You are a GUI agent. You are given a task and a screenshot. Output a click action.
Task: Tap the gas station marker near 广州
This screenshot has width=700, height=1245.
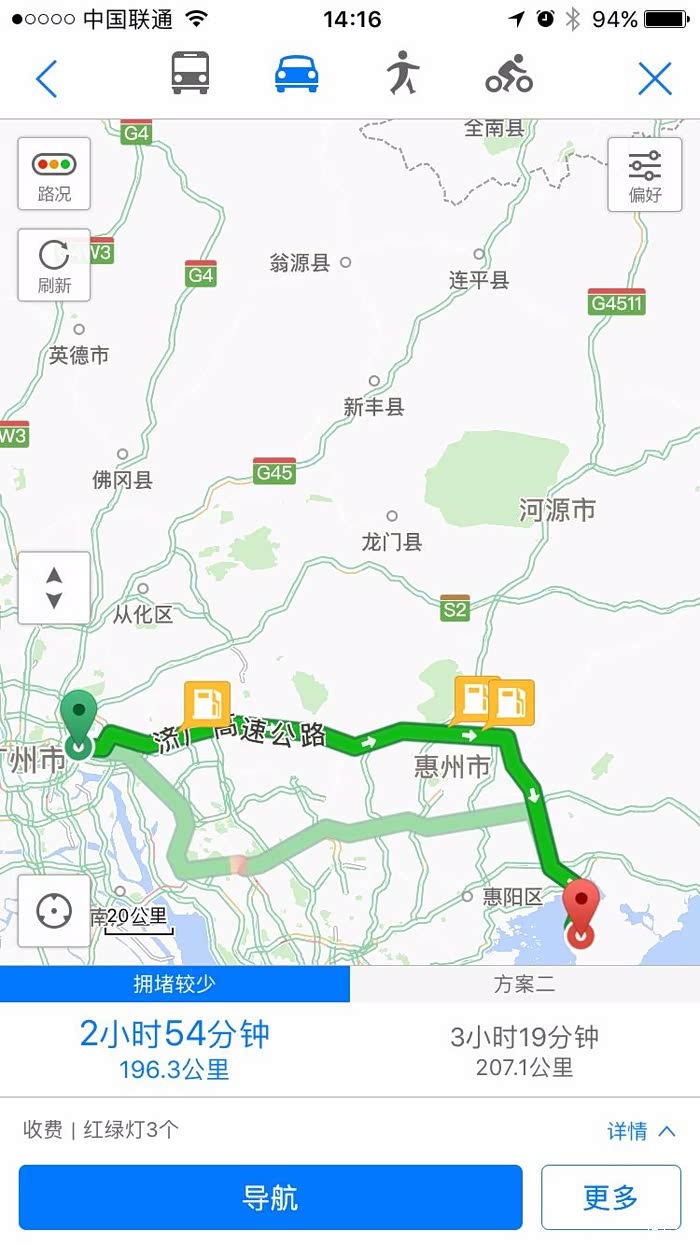pyautogui.click(x=206, y=702)
